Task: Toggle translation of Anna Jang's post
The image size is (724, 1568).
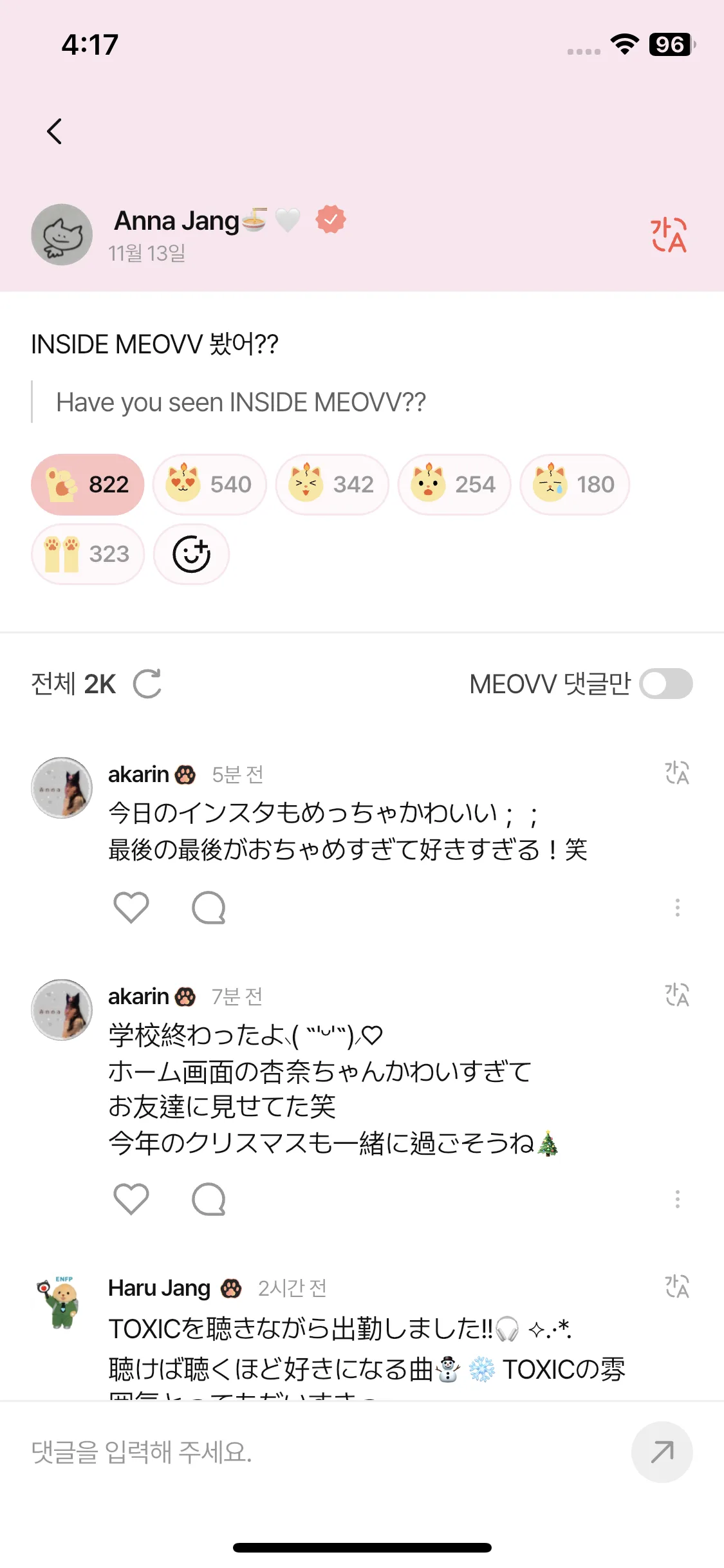Action: click(669, 235)
